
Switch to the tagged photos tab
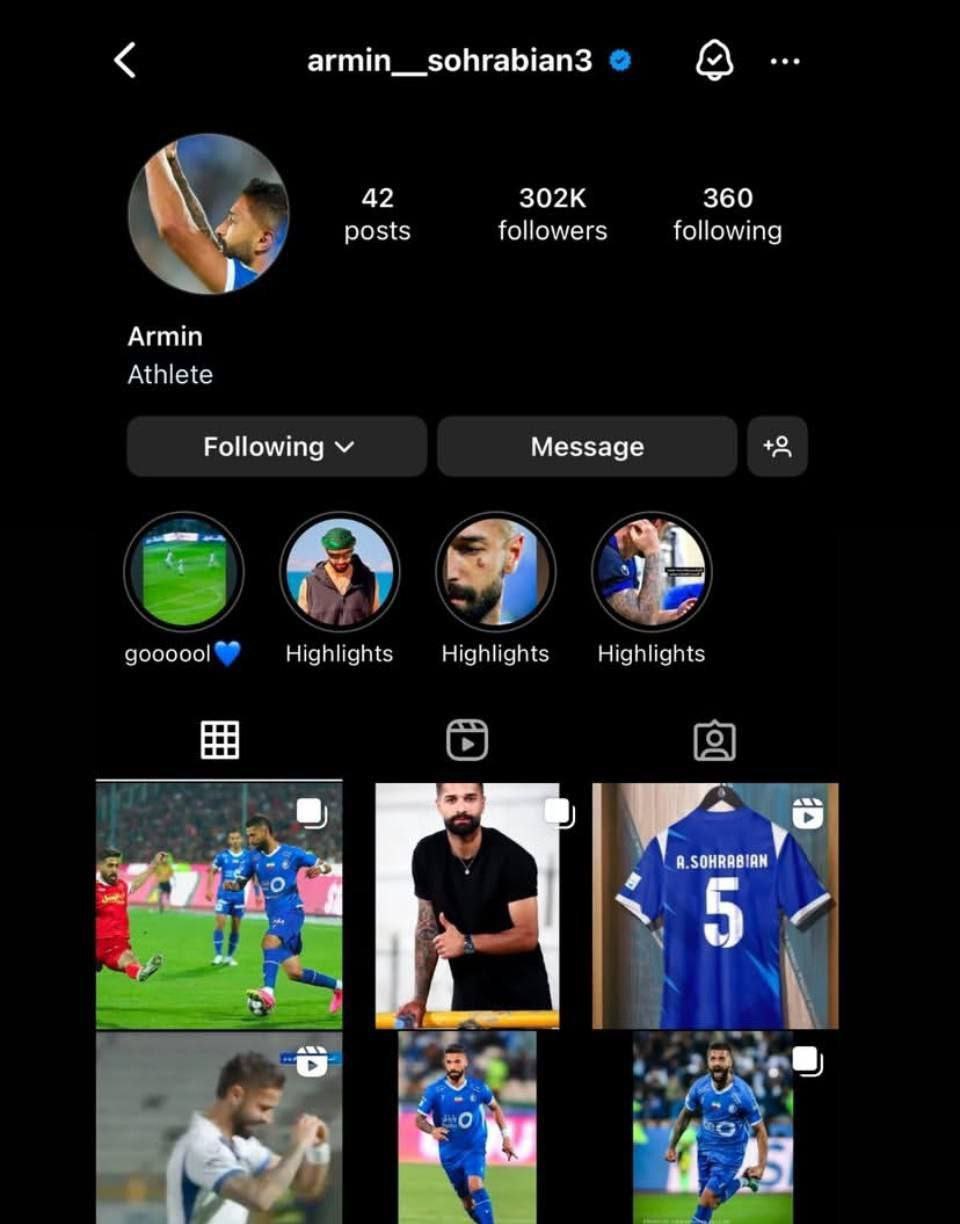tap(714, 740)
